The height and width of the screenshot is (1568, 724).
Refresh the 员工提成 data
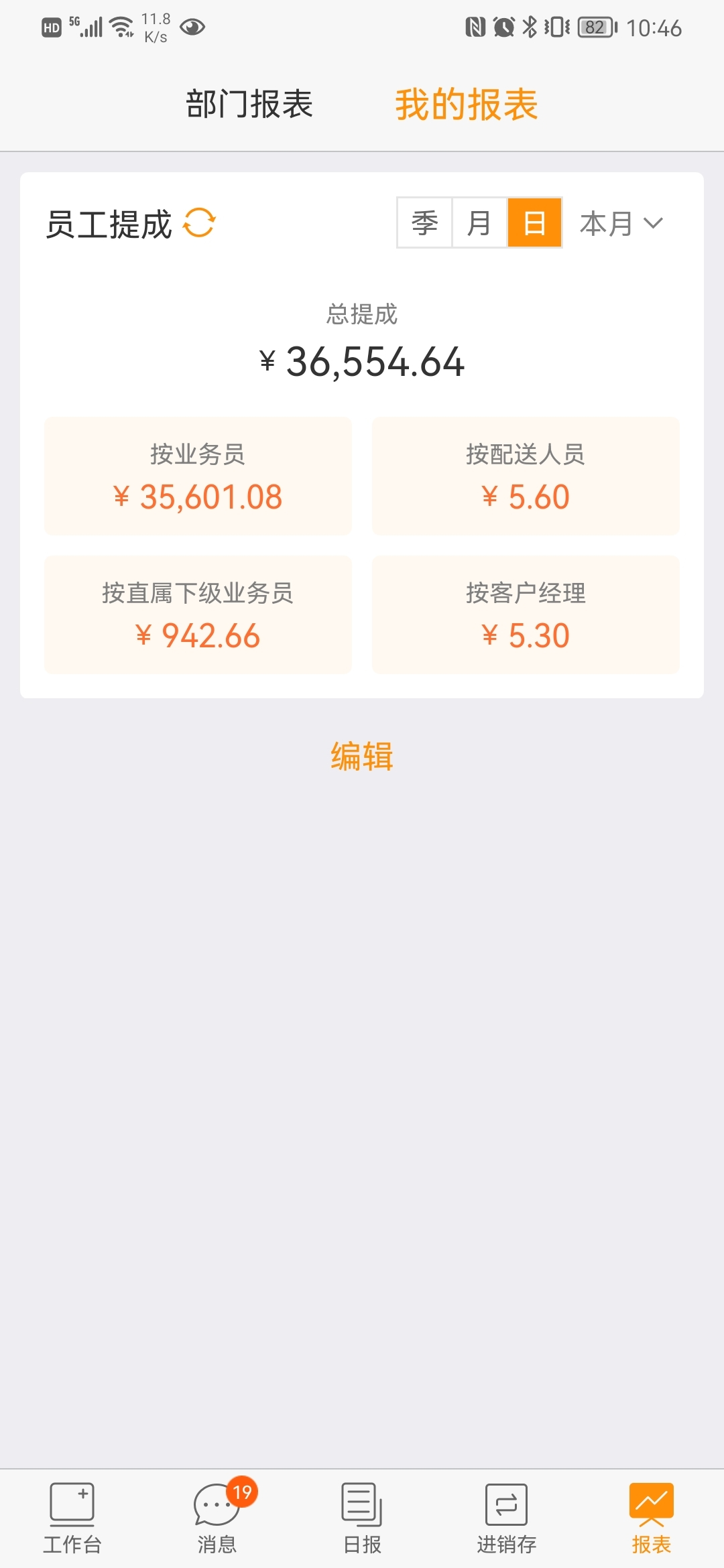(x=199, y=222)
